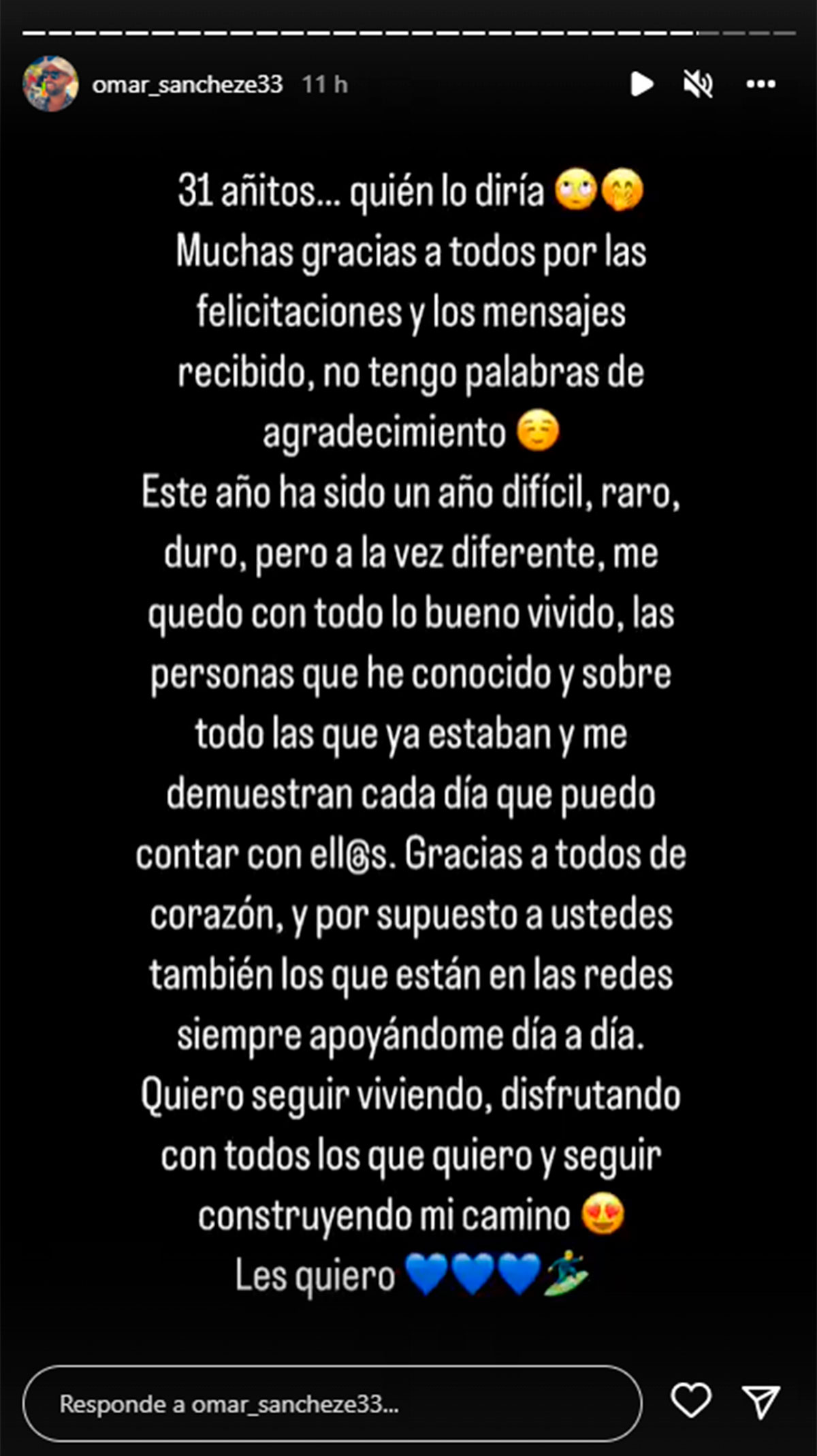Open the three-dot overflow menu
817x1456 pixels.
pos(760,84)
